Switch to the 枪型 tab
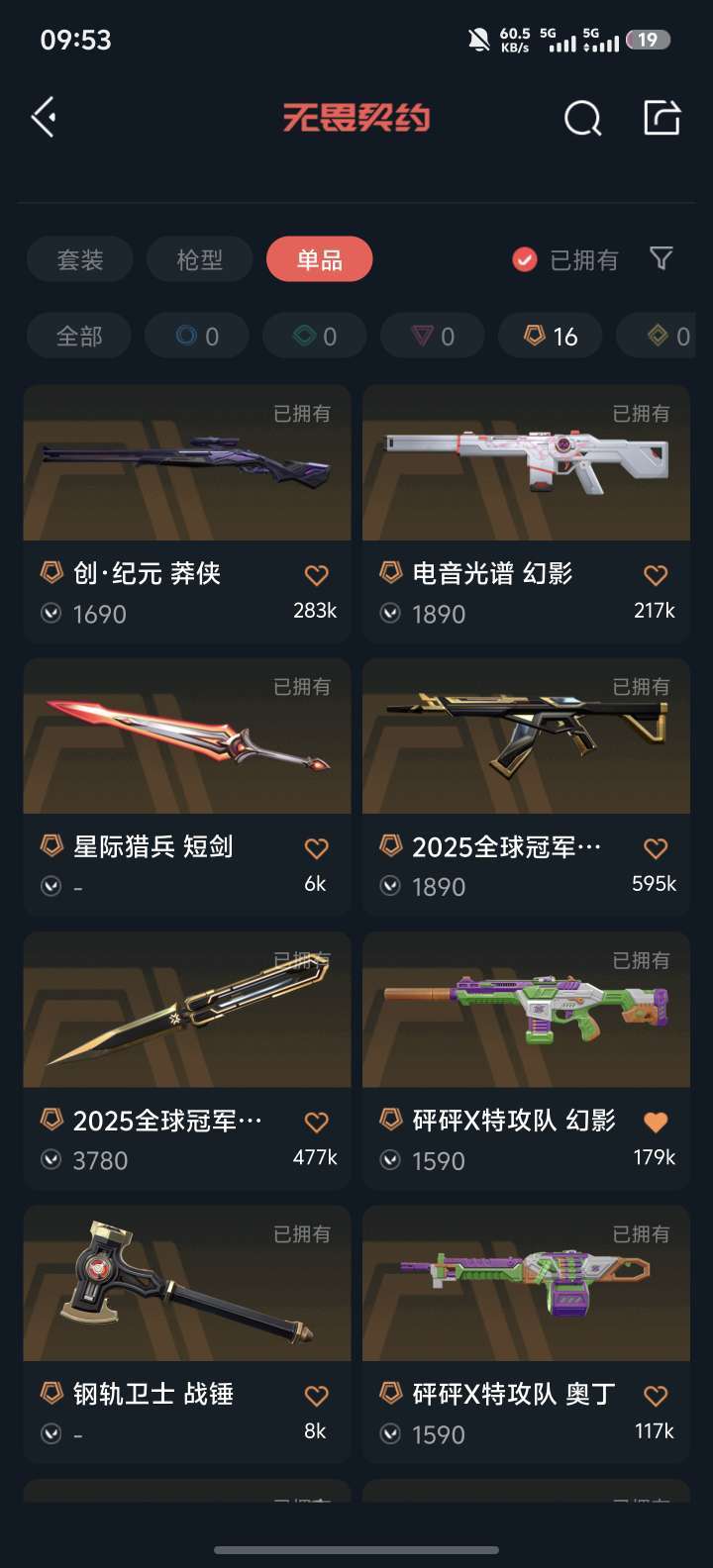 tap(199, 259)
